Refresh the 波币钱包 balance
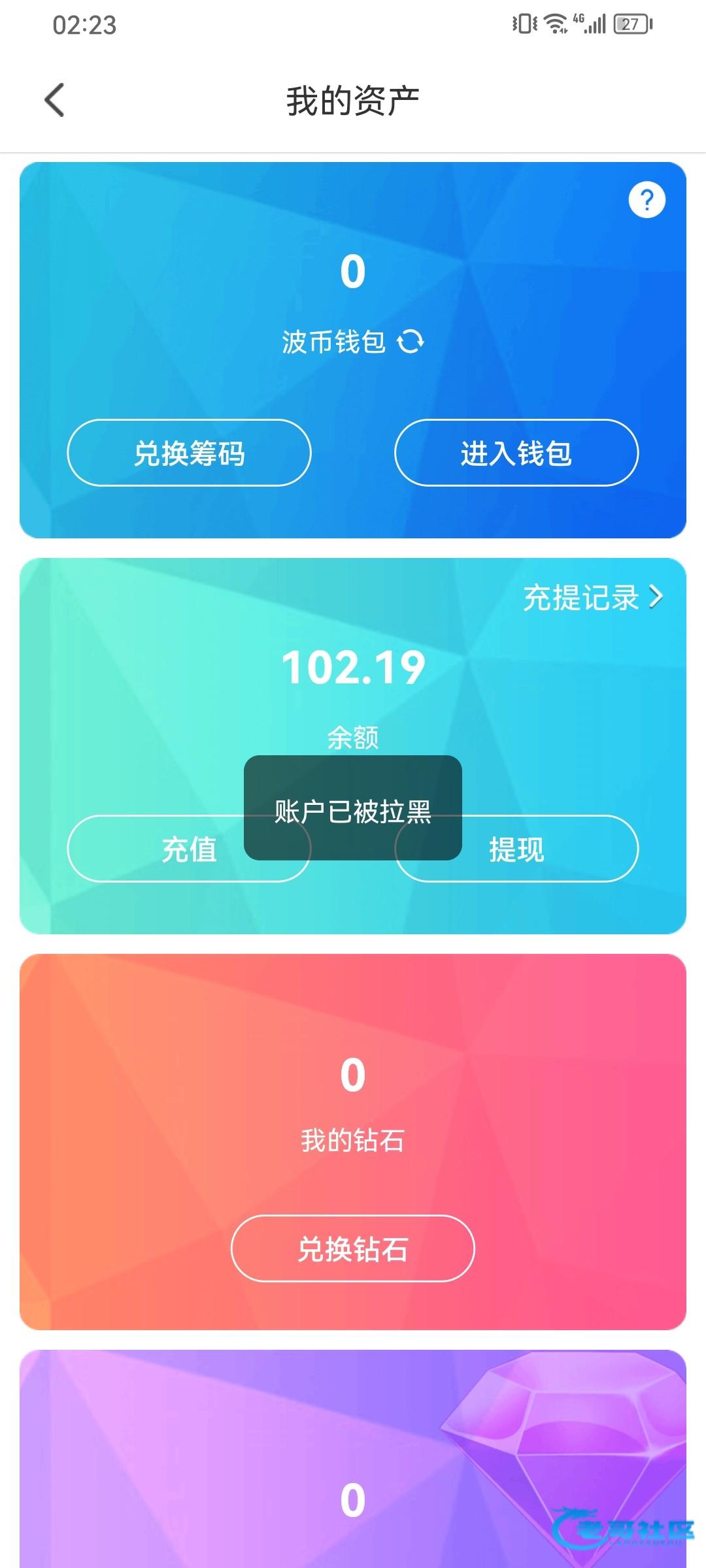 tap(411, 341)
